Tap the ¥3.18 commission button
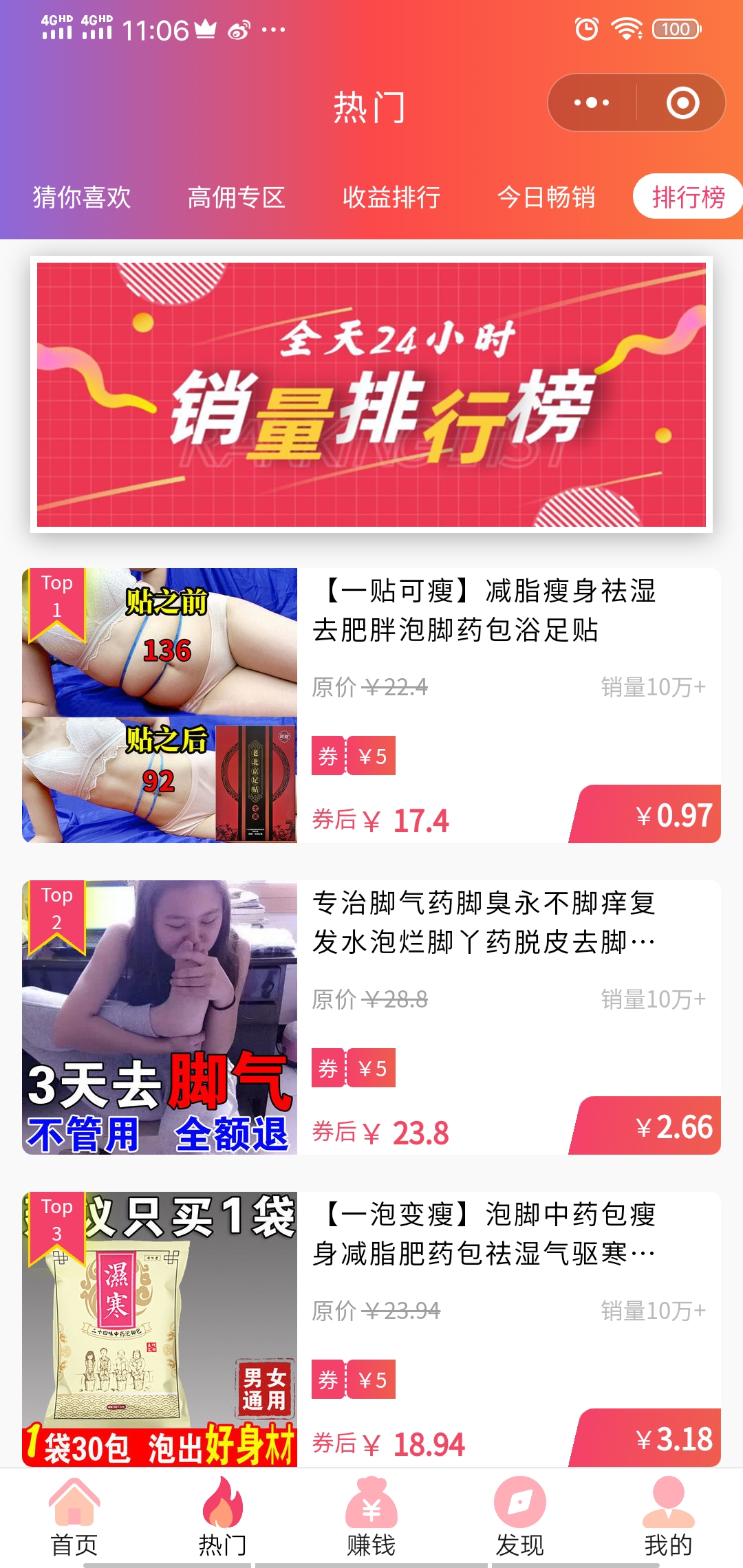 (x=647, y=1437)
